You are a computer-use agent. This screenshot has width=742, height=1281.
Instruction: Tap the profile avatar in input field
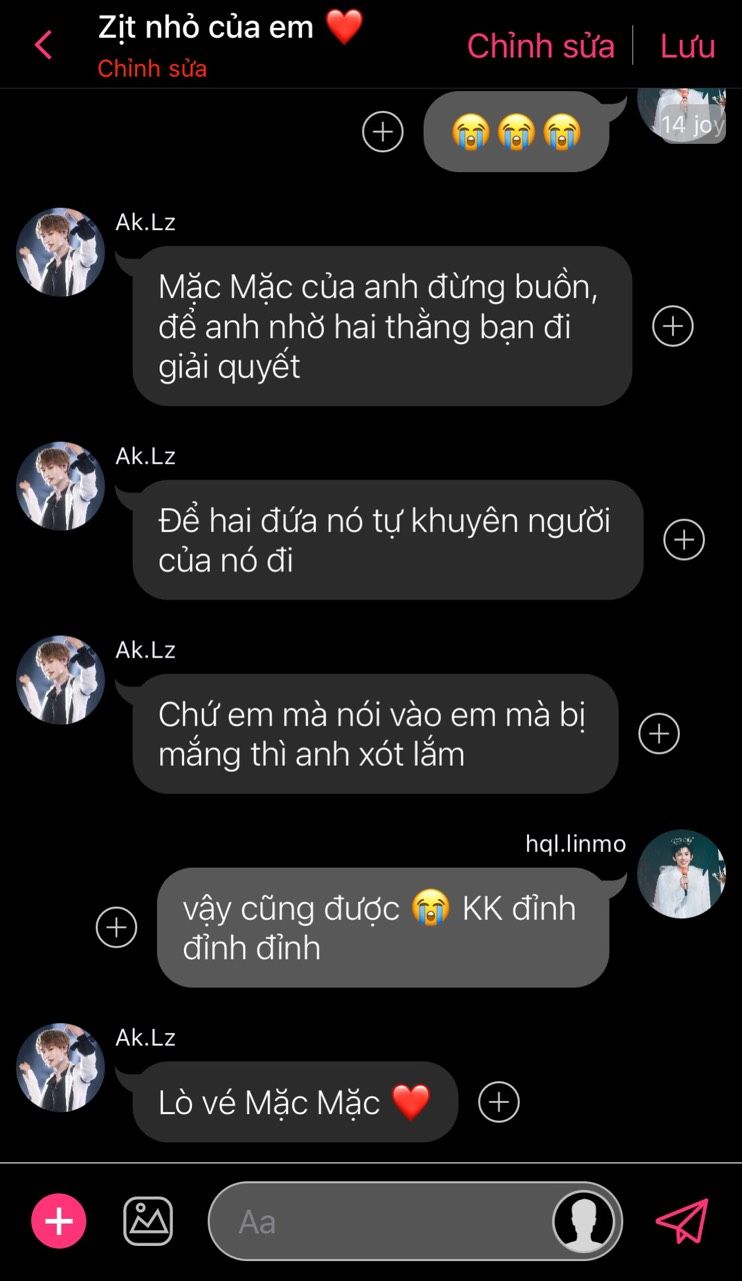tap(584, 1221)
